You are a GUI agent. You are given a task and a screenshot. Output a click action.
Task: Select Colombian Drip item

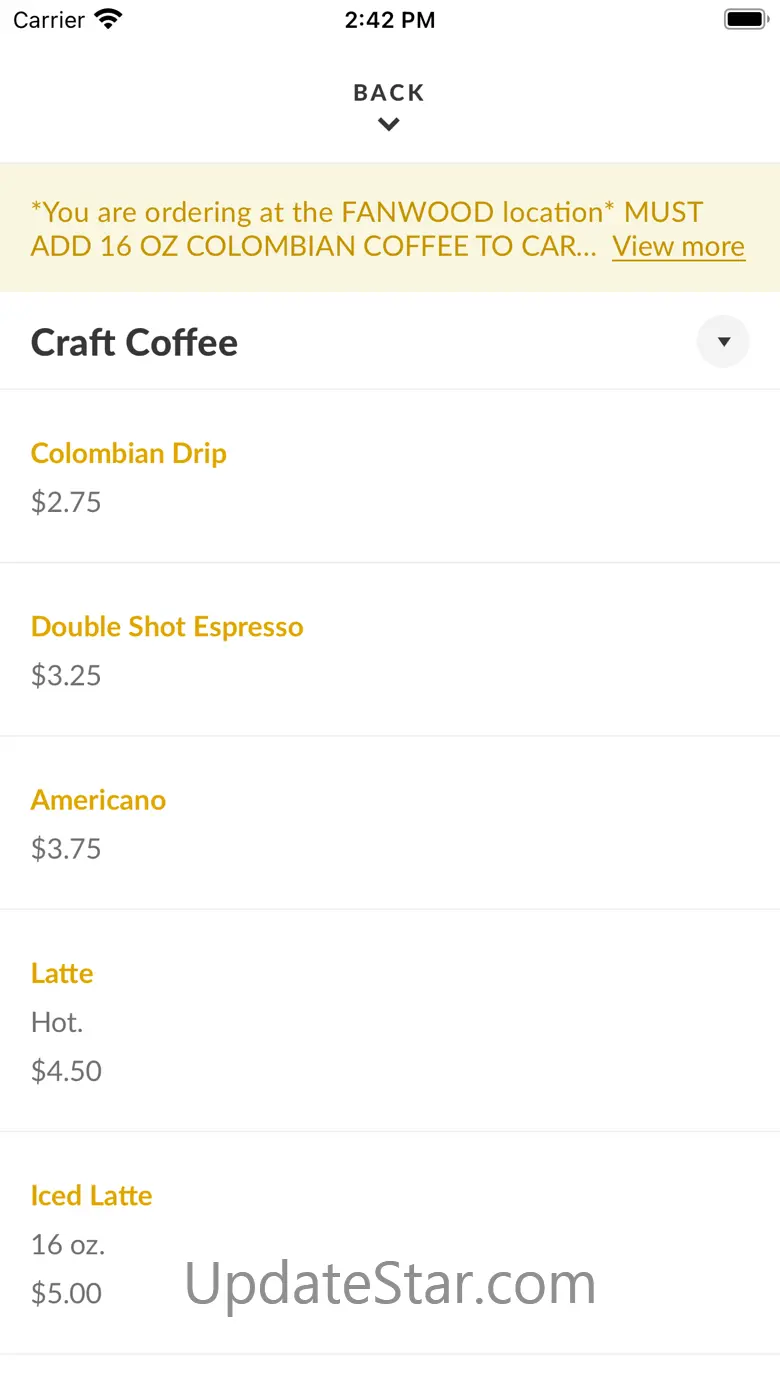[390, 476]
